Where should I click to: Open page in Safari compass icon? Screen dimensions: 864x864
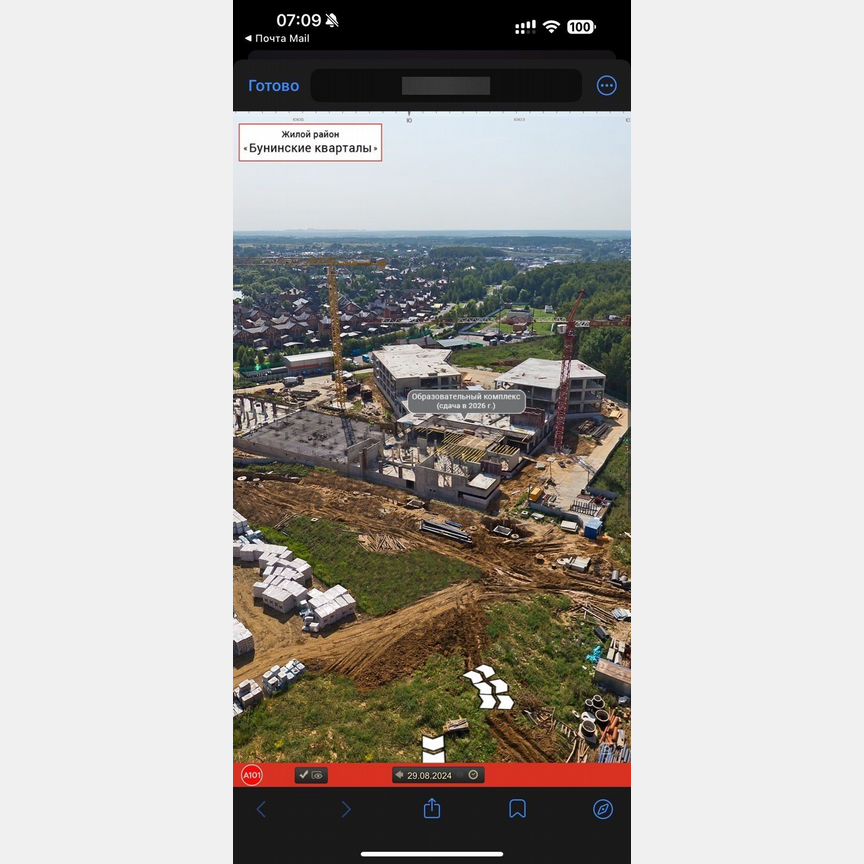tap(602, 809)
